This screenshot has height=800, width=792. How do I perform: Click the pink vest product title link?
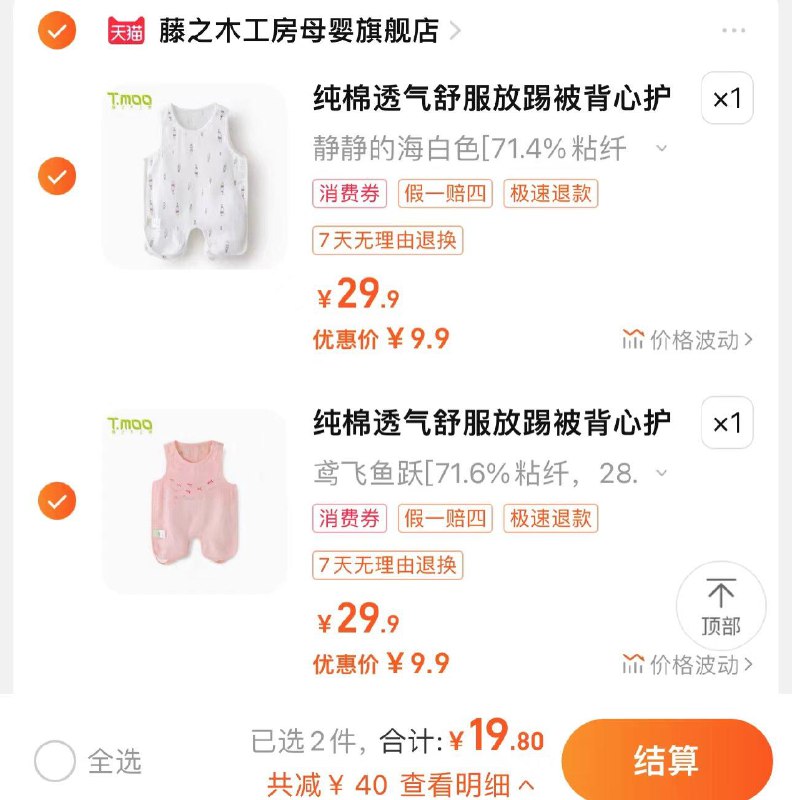pos(490,420)
